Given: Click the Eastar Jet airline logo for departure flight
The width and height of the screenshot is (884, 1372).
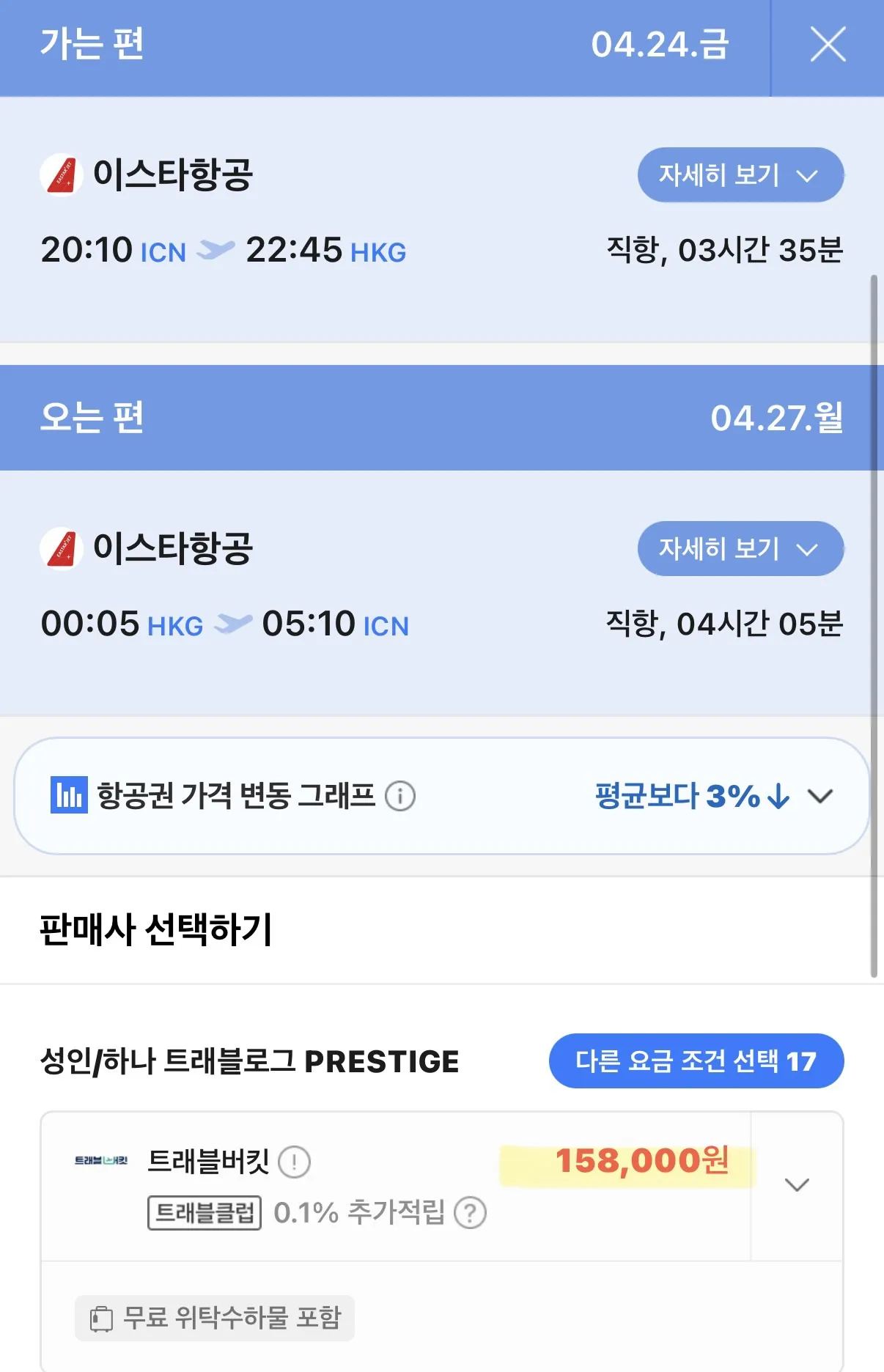Looking at the screenshot, I should [63, 175].
